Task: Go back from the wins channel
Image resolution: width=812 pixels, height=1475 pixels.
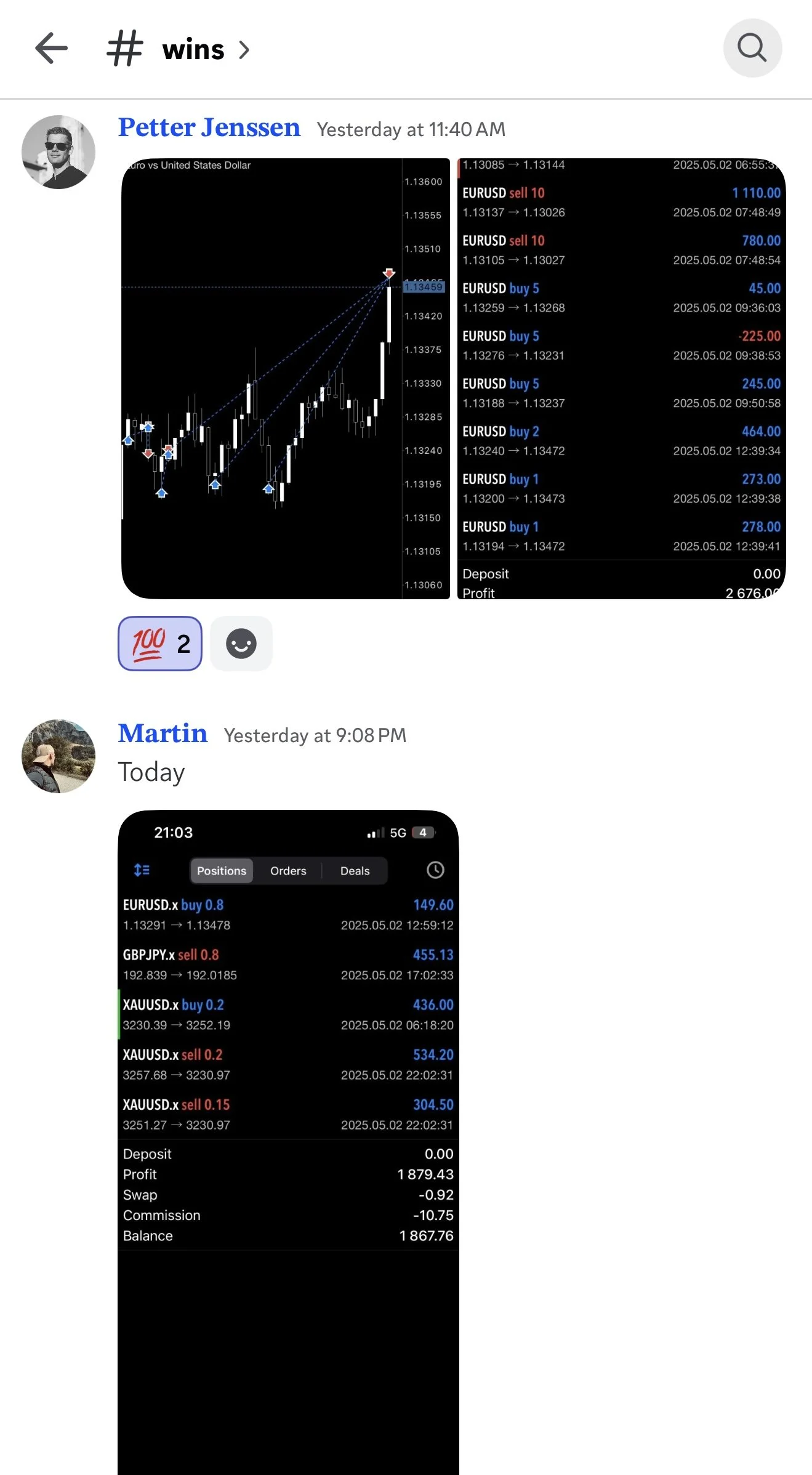Action: (52, 49)
